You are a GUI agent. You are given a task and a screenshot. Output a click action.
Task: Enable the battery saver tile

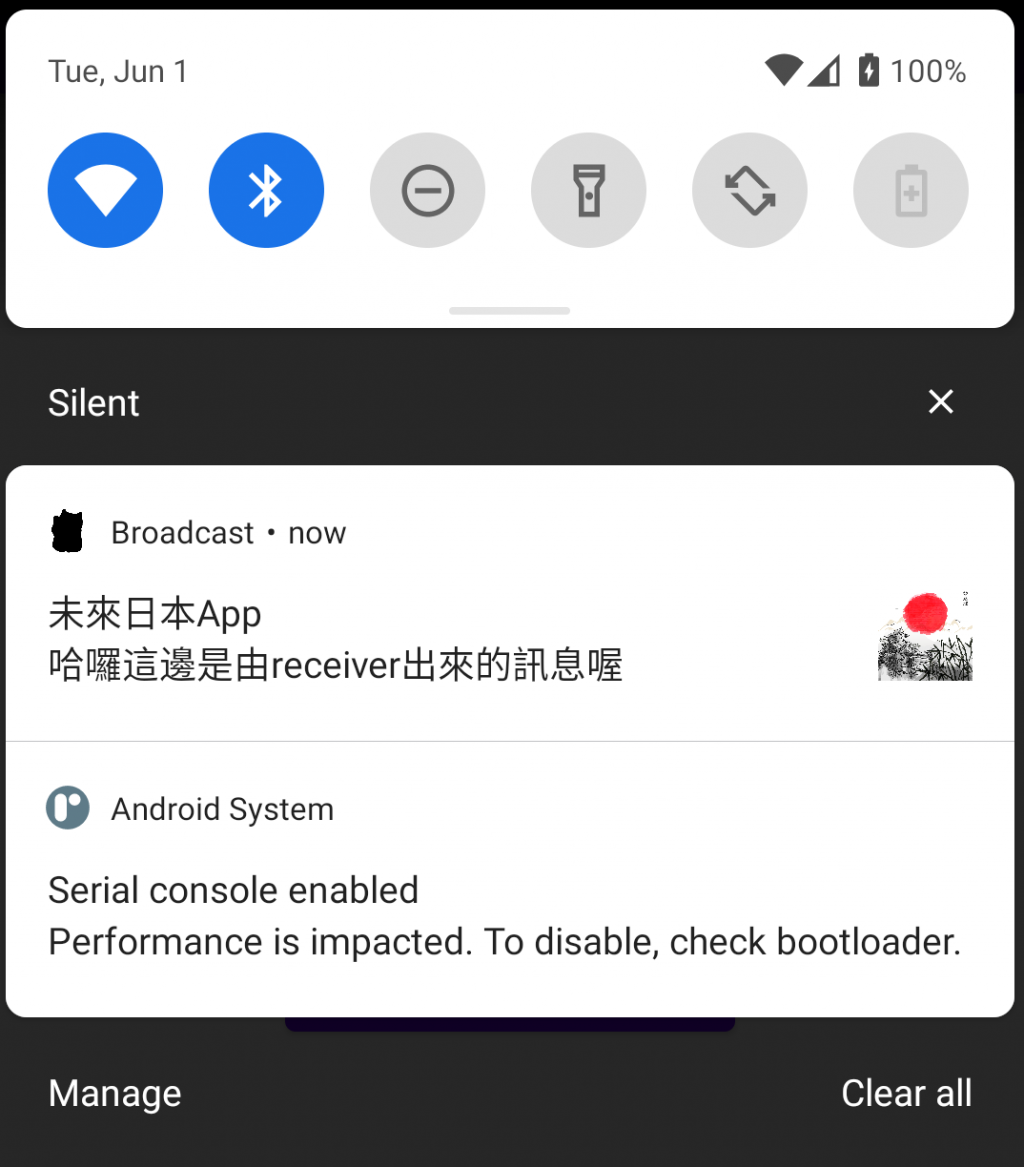pyautogui.click(x=911, y=190)
